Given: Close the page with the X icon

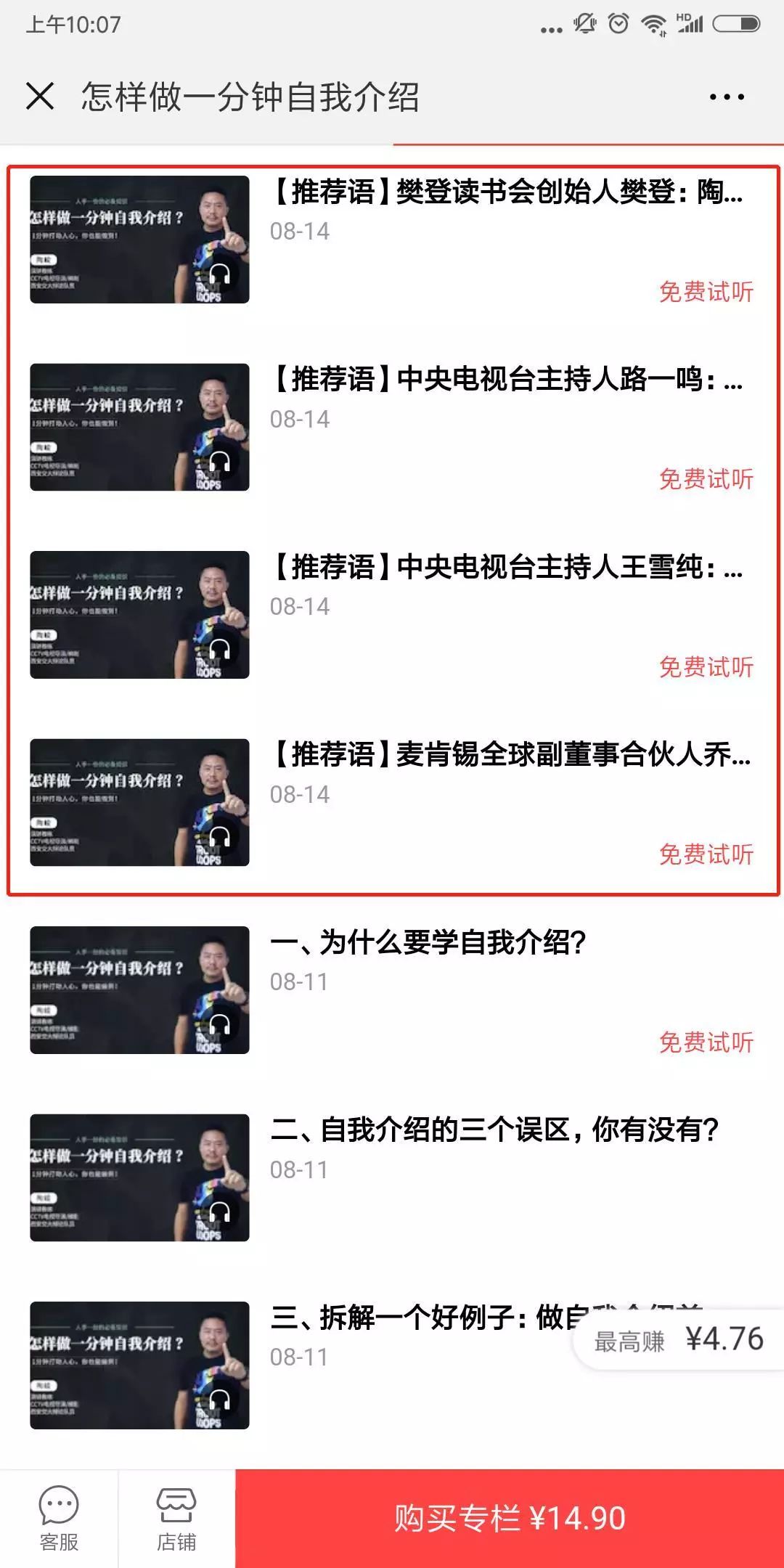Looking at the screenshot, I should tap(40, 97).
